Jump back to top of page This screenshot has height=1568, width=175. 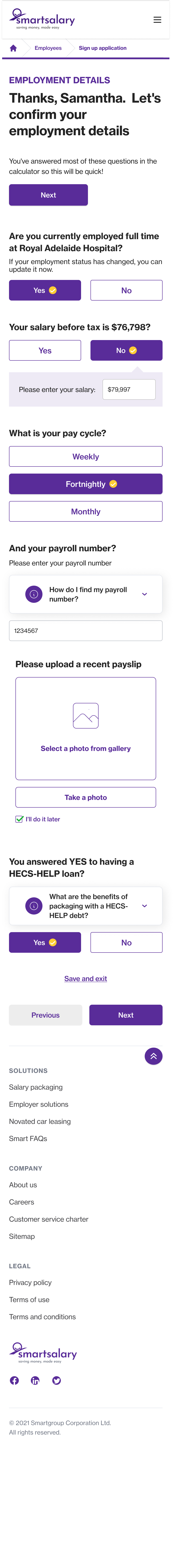pos(153,1056)
